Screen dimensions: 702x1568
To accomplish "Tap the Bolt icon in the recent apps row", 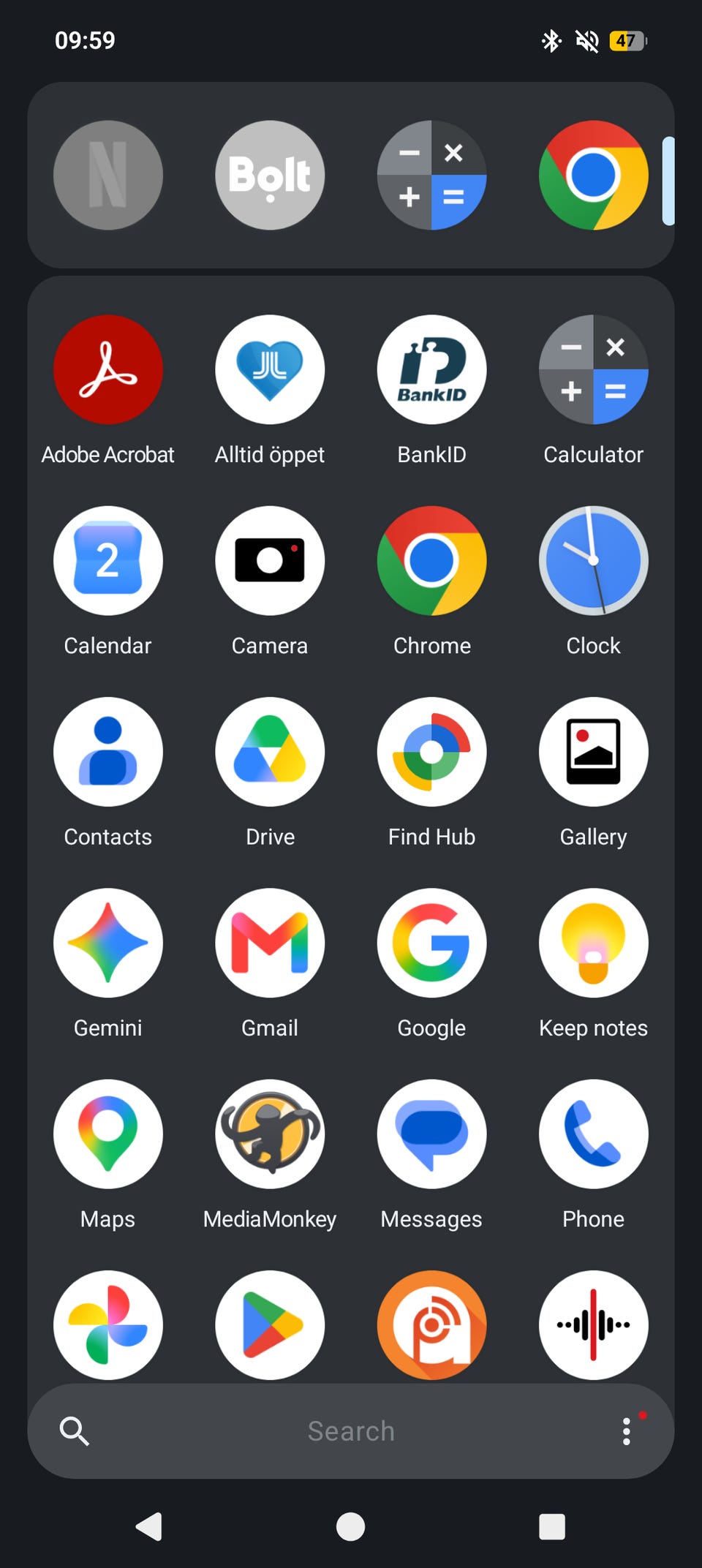I will pyautogui.click(x=270, y=175).
